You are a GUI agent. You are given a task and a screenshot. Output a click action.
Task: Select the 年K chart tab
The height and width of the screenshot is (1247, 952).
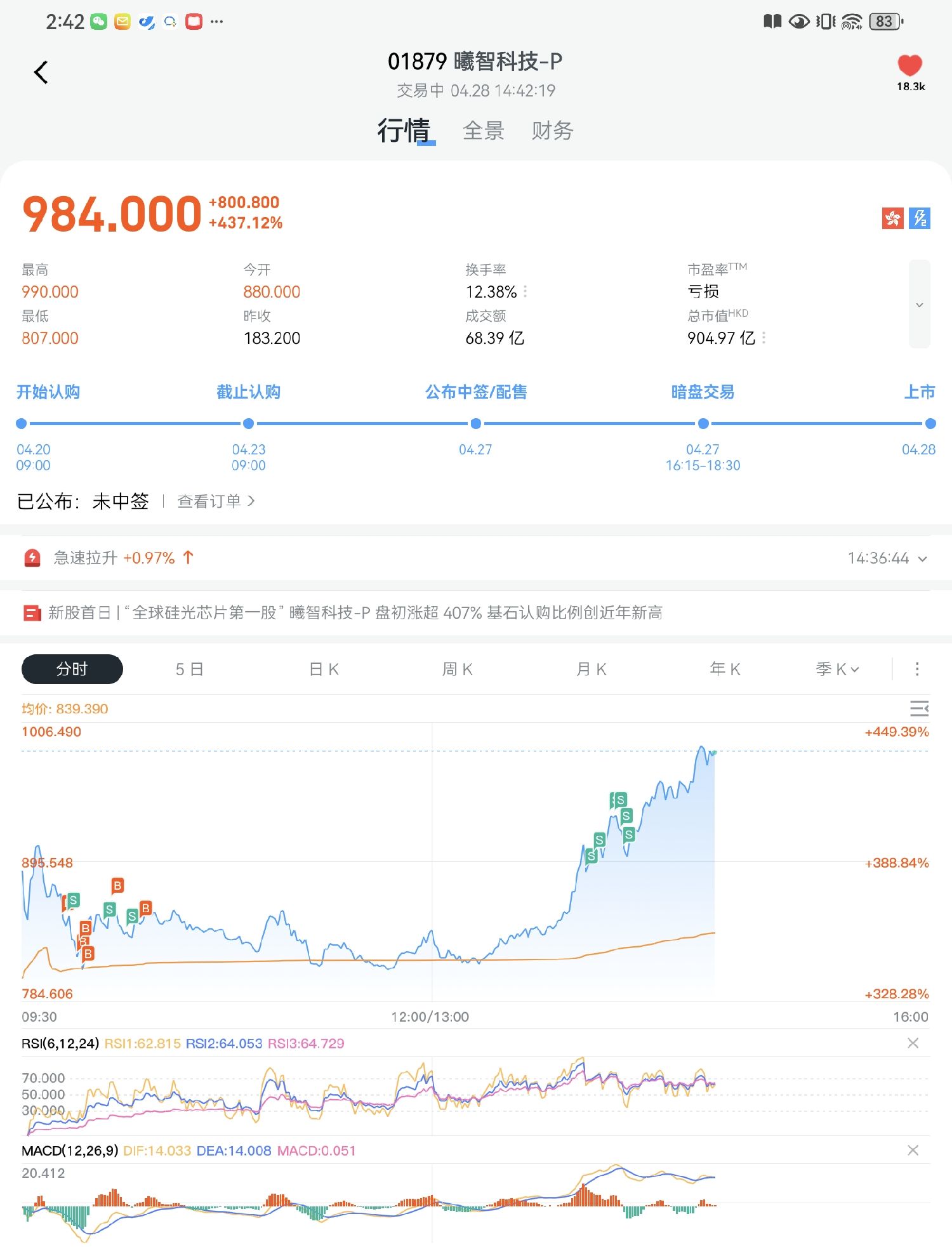(725, 669)
